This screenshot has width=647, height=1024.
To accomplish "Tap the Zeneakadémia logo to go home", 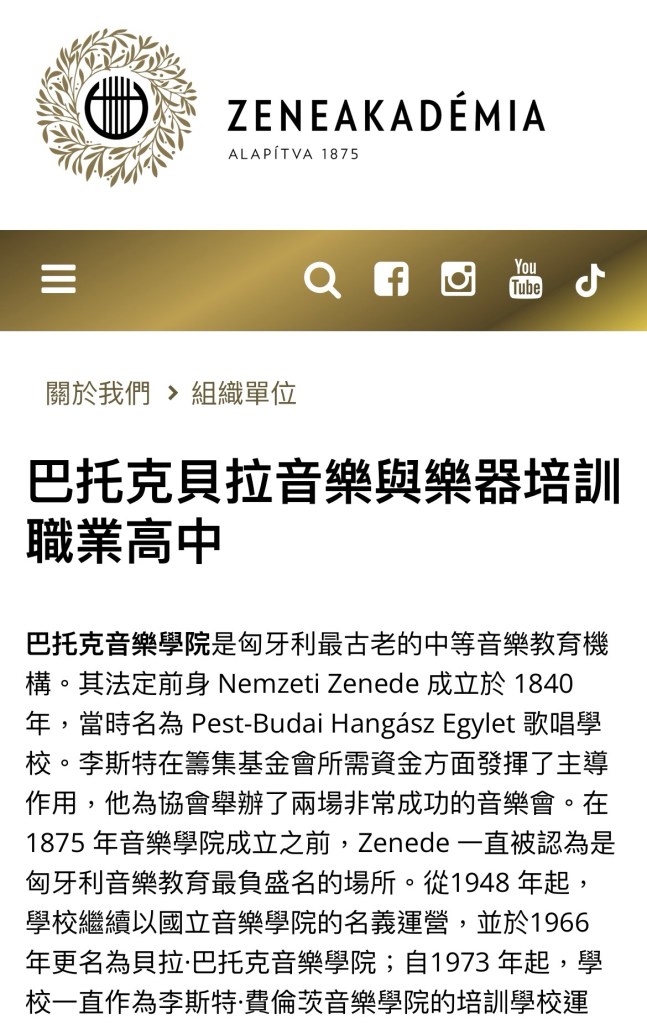I will click(x=290, y=108).
